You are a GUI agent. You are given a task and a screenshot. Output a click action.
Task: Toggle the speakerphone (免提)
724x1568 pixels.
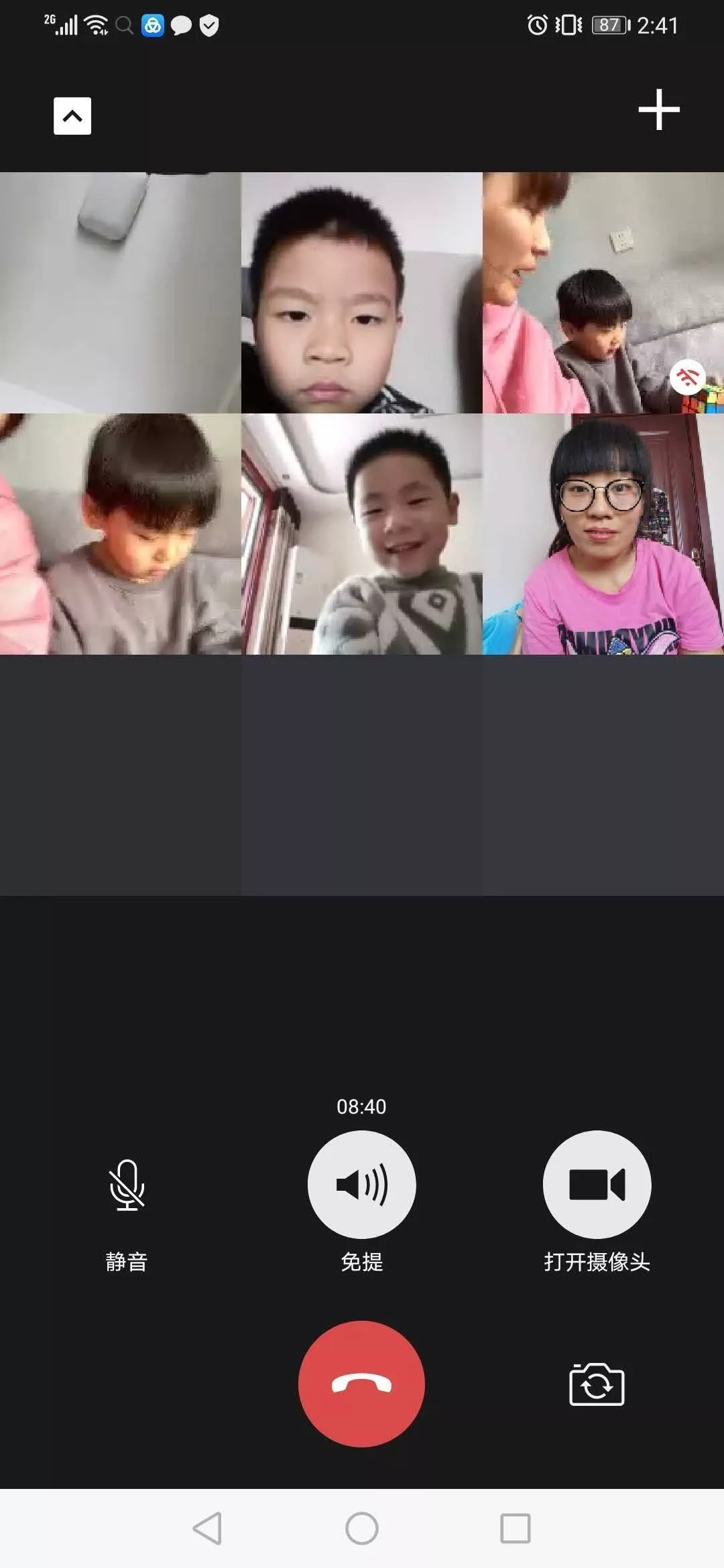[361, 1184]
